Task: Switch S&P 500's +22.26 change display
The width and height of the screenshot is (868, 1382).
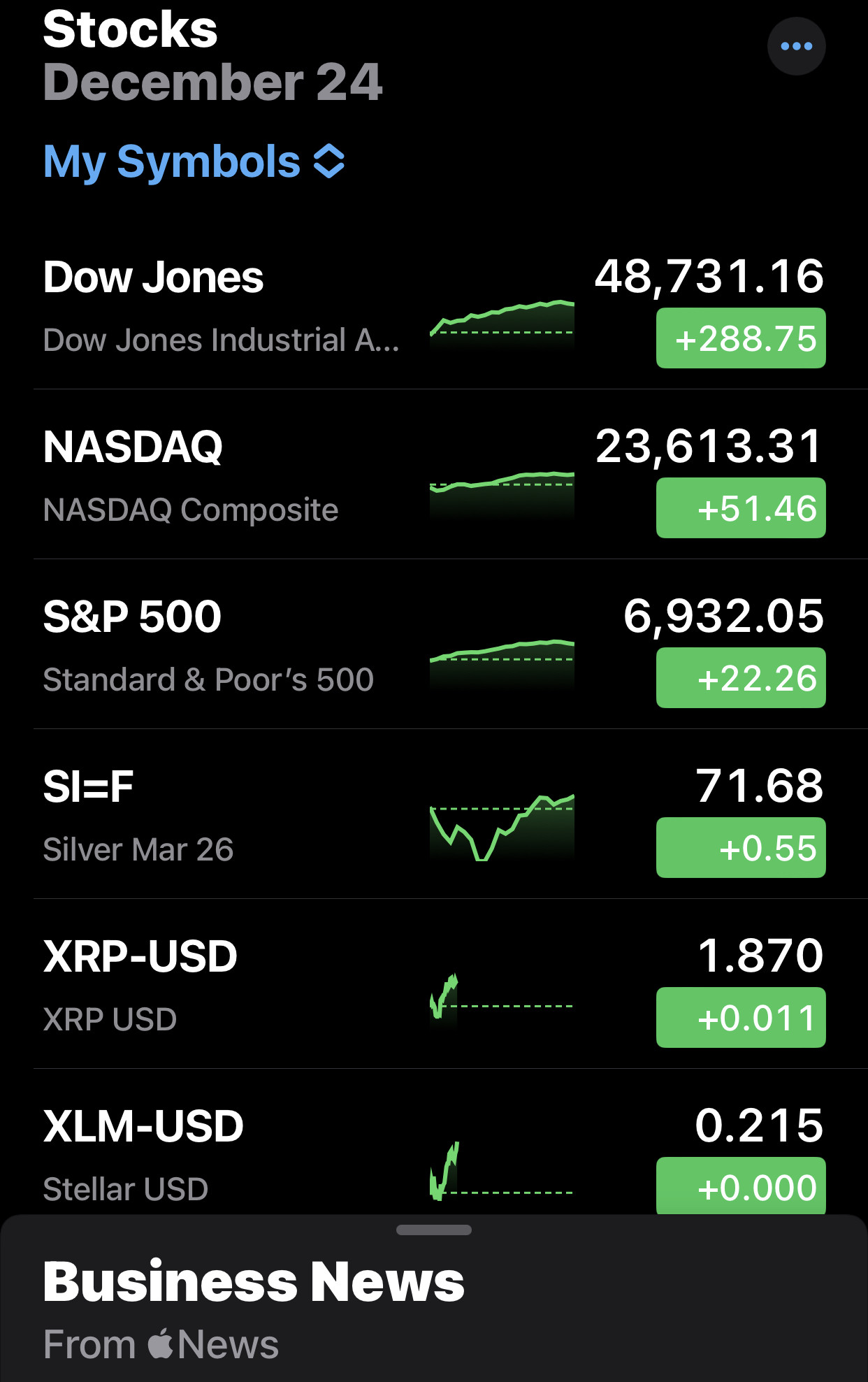Action: coord(741,678)
